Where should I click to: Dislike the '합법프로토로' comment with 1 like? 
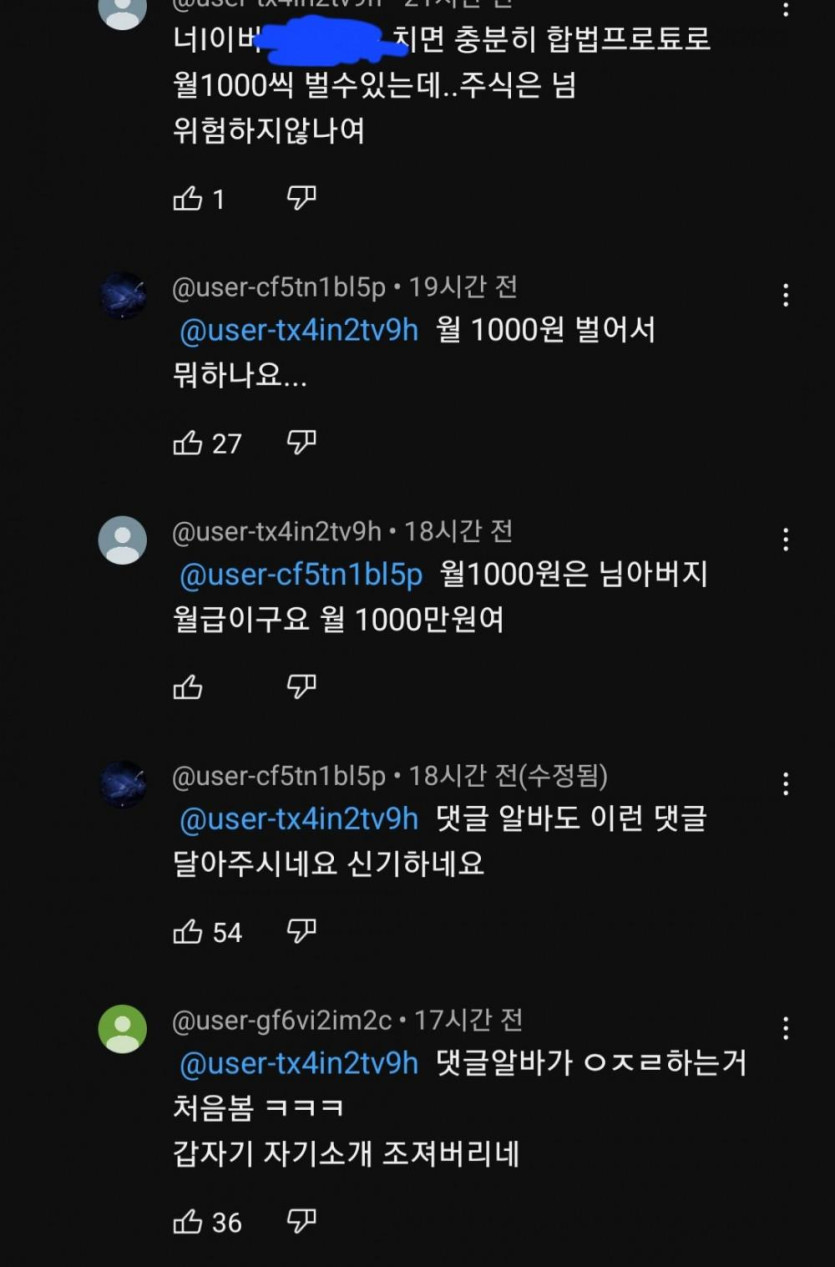click(x=301, y=198)
